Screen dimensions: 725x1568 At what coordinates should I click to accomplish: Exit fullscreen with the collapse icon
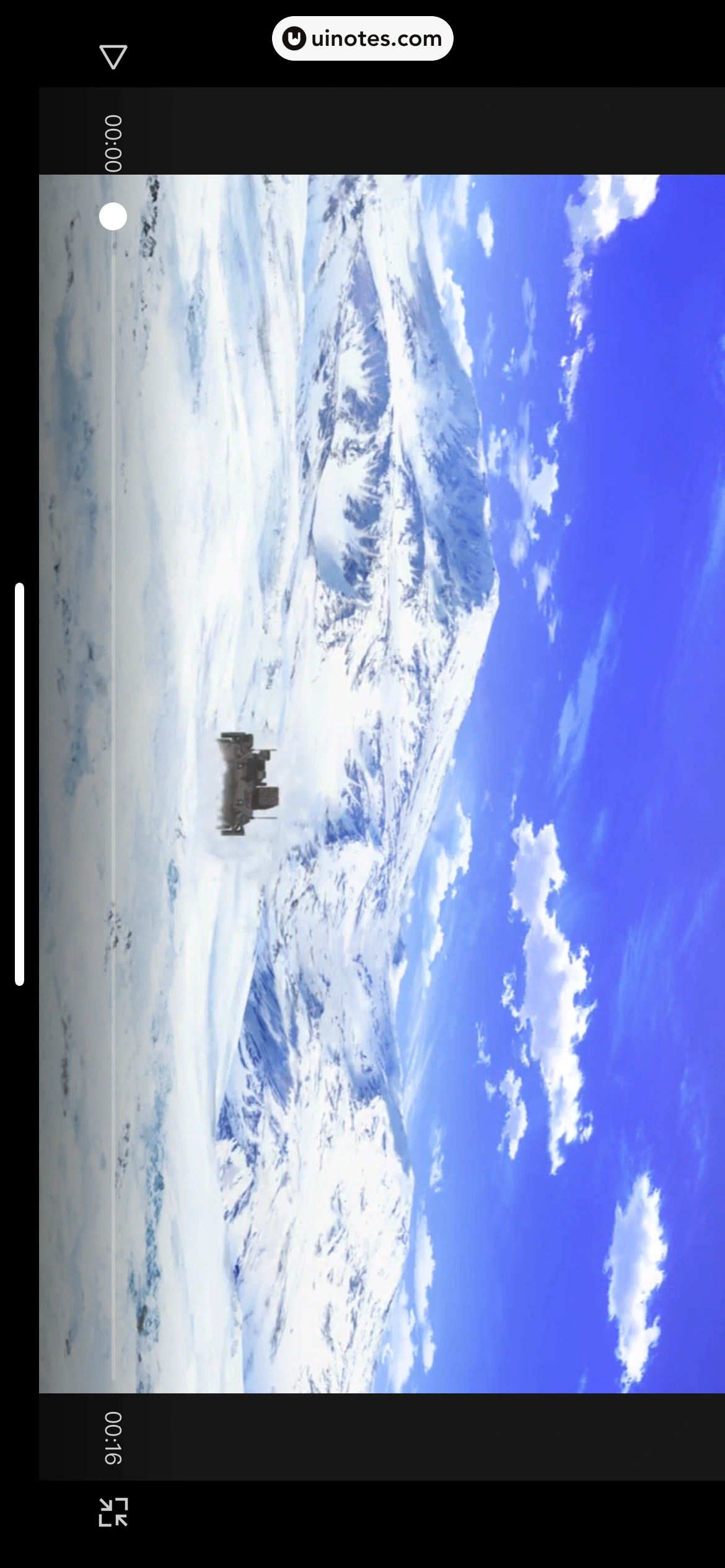tap(113, 1512)
